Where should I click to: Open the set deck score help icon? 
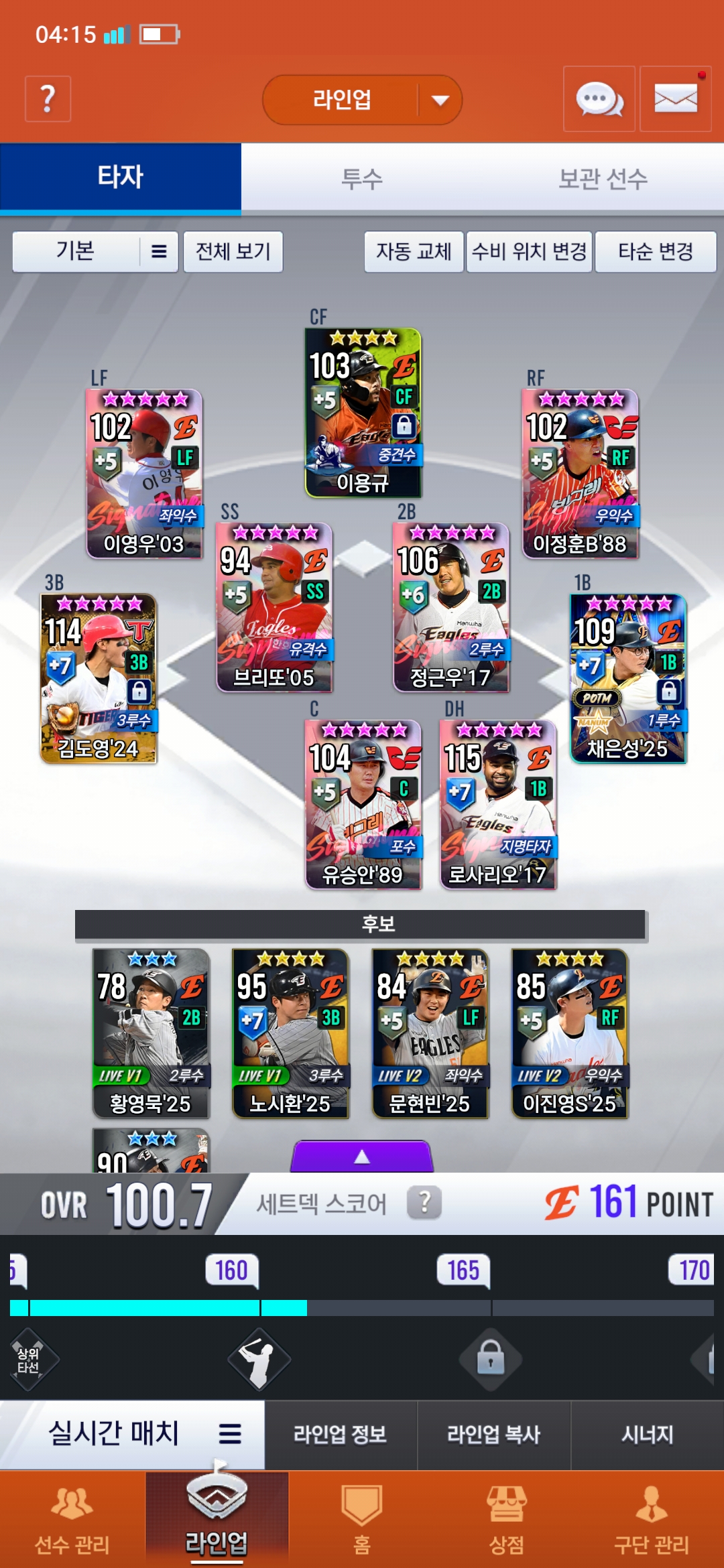click(424, 1203)
